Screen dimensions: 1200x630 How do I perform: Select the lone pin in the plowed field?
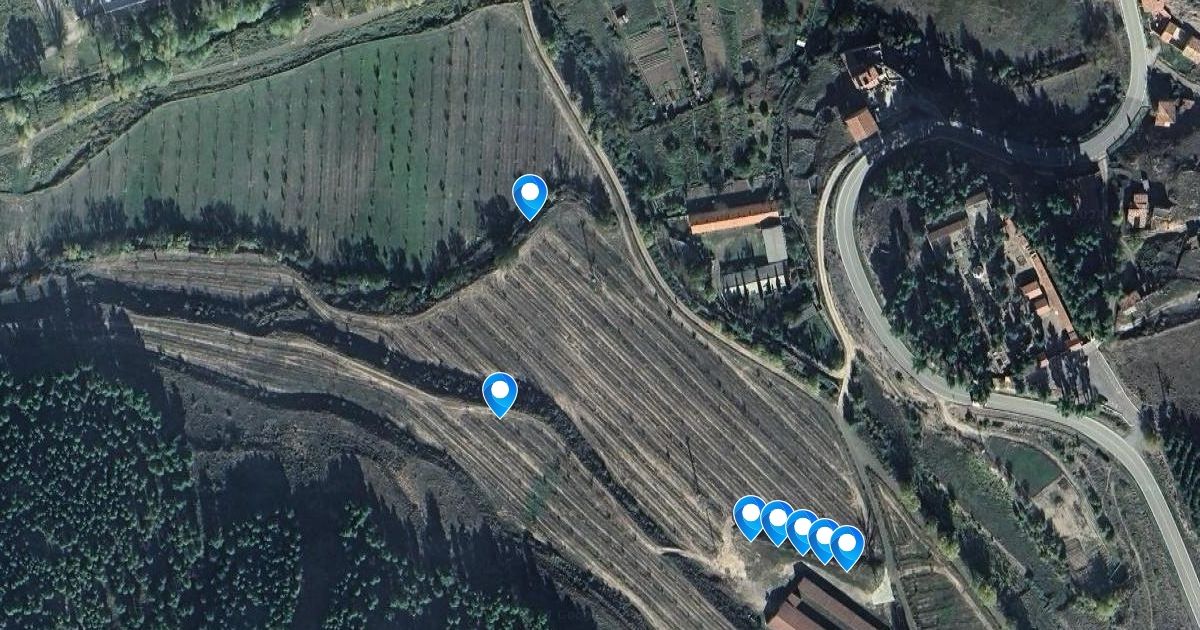pos(499,392)
